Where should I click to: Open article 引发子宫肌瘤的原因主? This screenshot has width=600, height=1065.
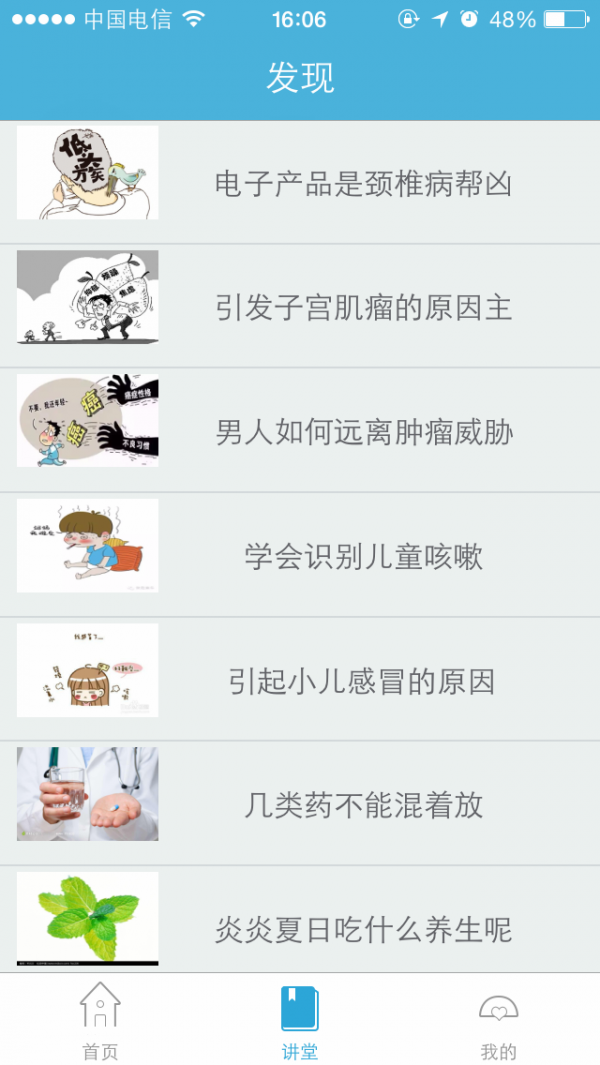click(x=363, y=308)
